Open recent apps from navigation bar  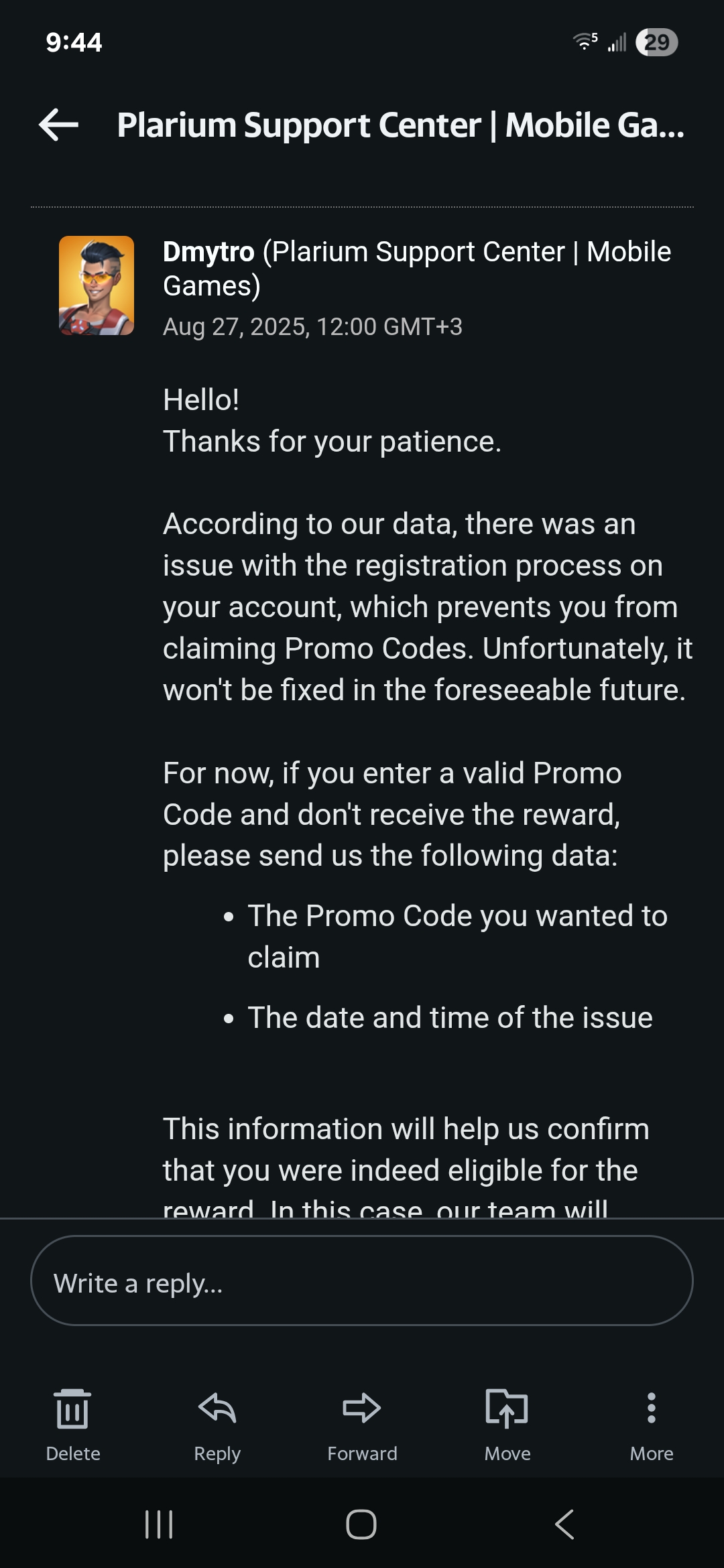(x=160, y=1524)
